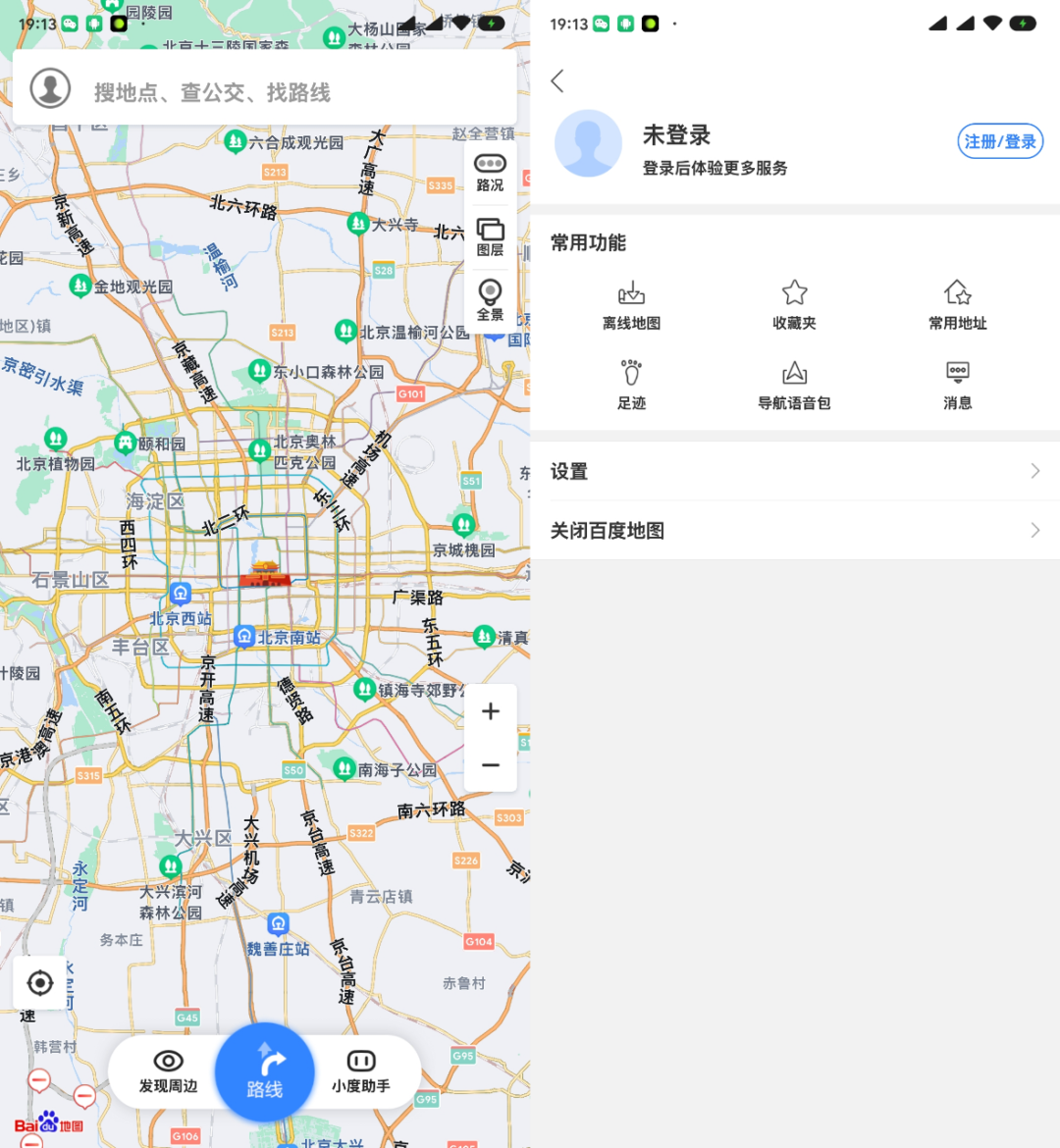This screenshot has height=1148, width=1060.
Task: Open 常用地址 frequent addresses
Action: 957,304
